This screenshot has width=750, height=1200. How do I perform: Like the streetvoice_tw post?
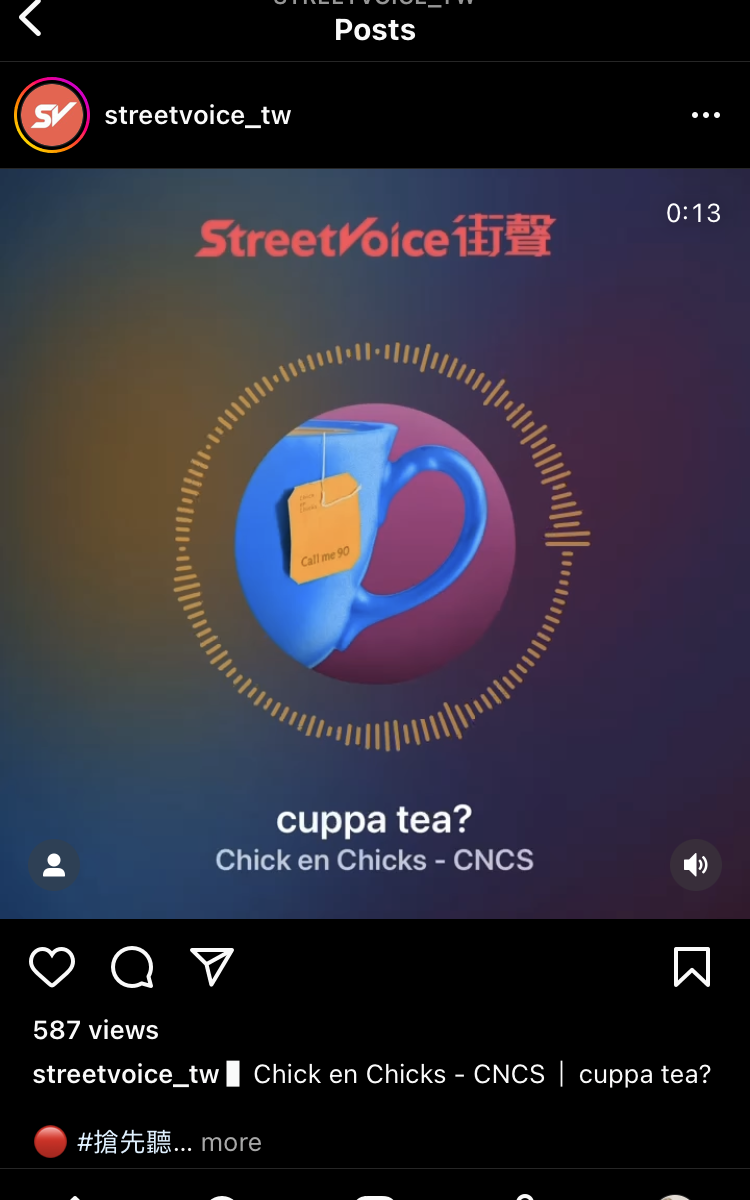pyautogui.click(x=52, y=967)
